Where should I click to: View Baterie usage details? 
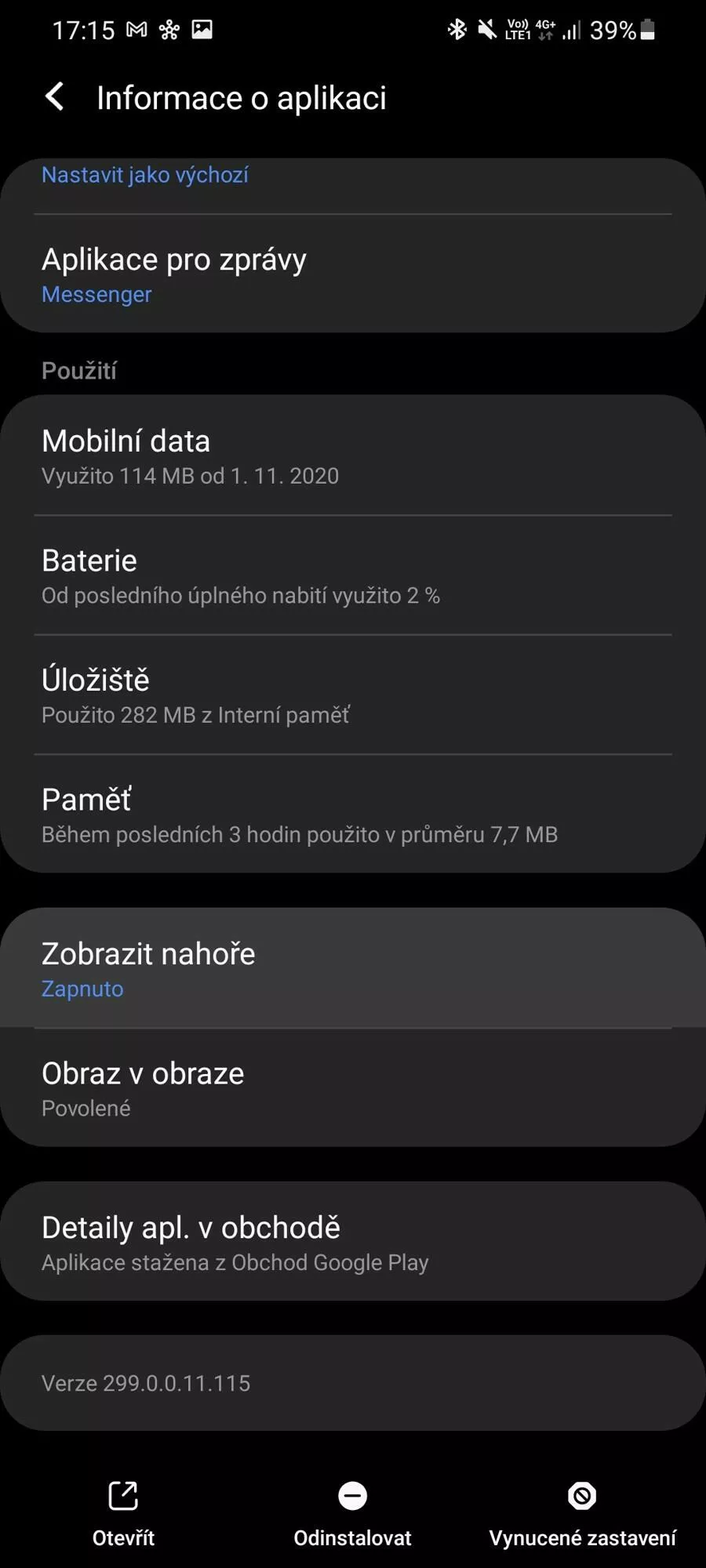click(x=353, y=575)
